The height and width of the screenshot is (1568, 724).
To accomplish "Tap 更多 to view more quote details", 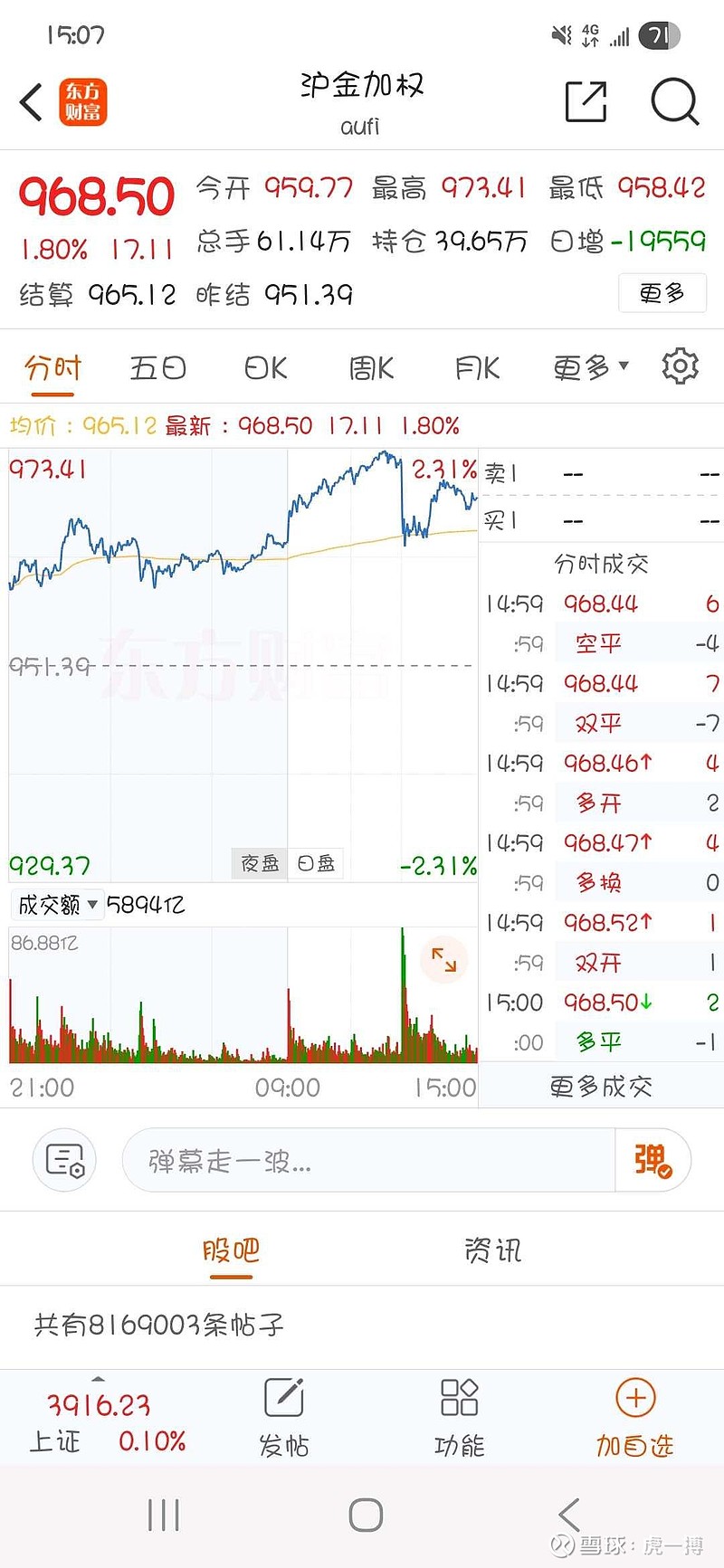I will 662,293.
